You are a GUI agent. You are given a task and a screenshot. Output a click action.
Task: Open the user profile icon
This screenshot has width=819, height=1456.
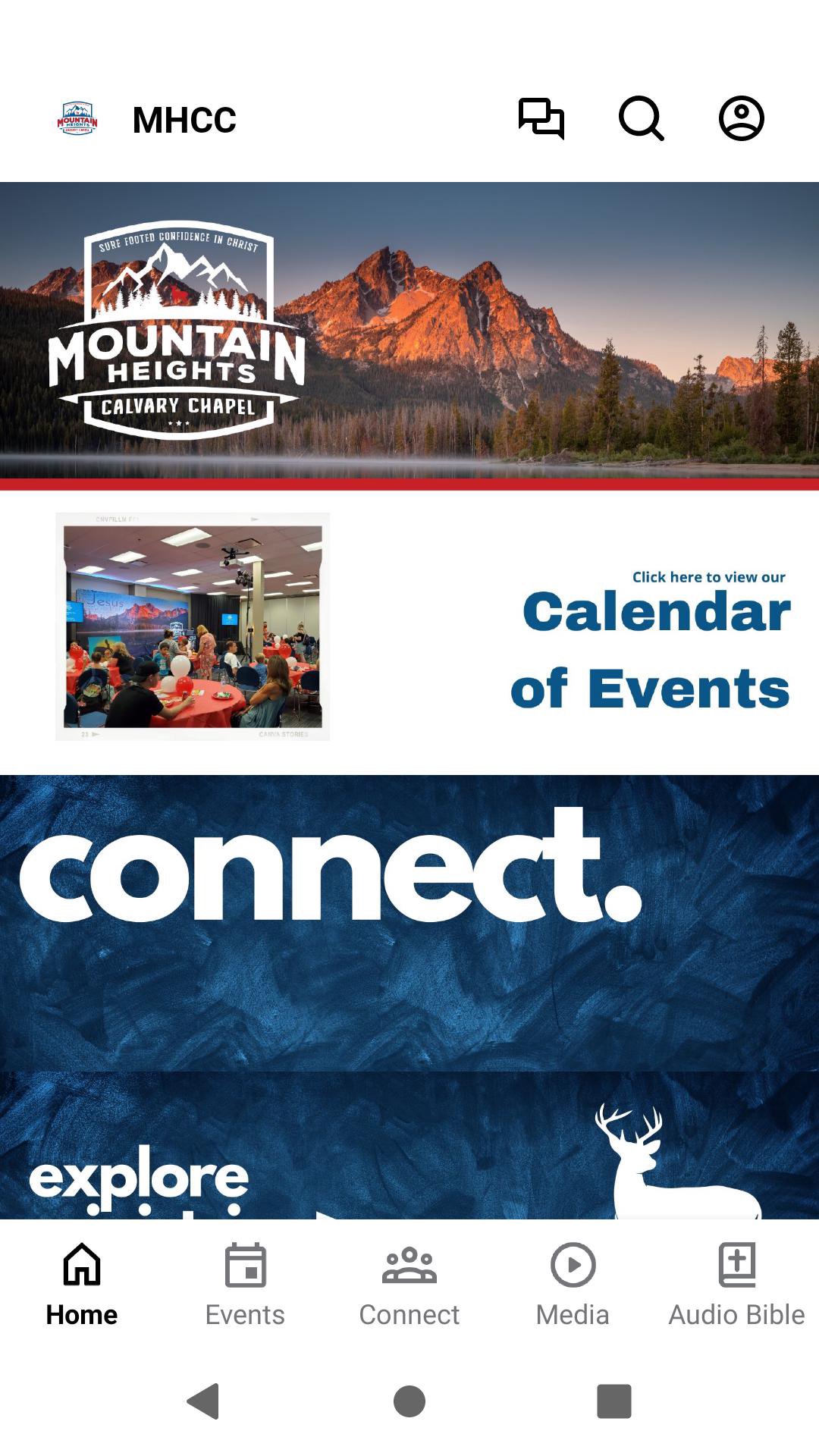[x=741, y=119]
